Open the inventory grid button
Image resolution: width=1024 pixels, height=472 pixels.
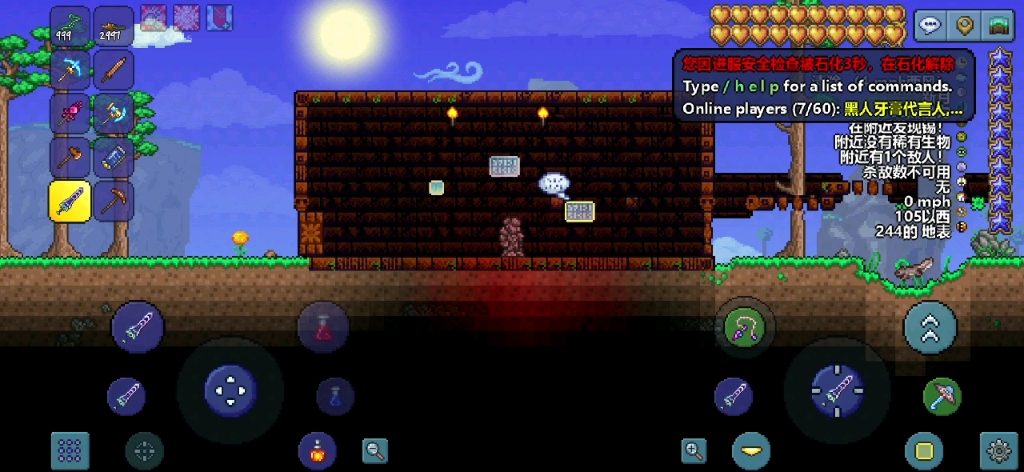[x=70, y=451]
